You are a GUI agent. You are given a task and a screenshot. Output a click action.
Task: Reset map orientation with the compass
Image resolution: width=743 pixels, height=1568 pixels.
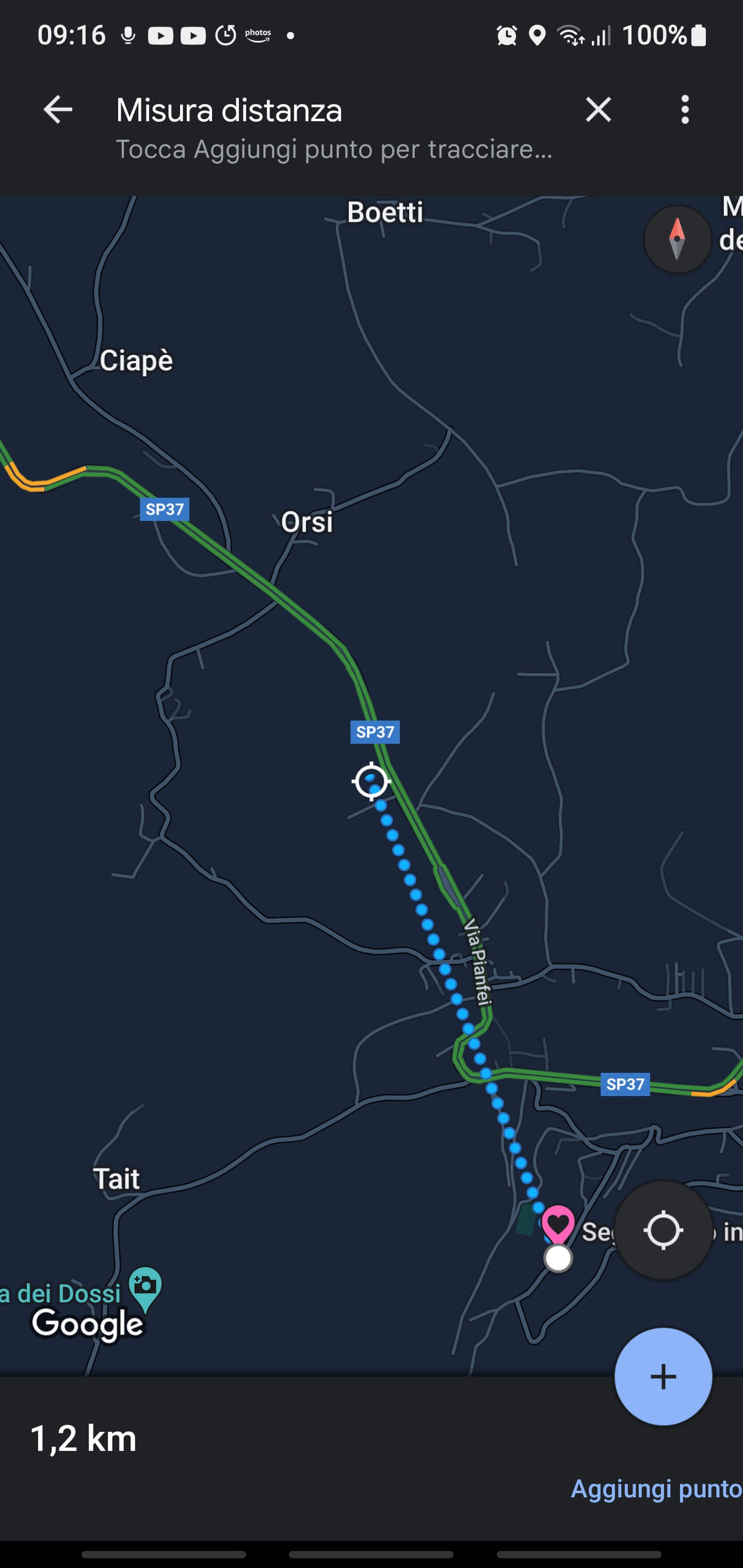coord(677,240)
